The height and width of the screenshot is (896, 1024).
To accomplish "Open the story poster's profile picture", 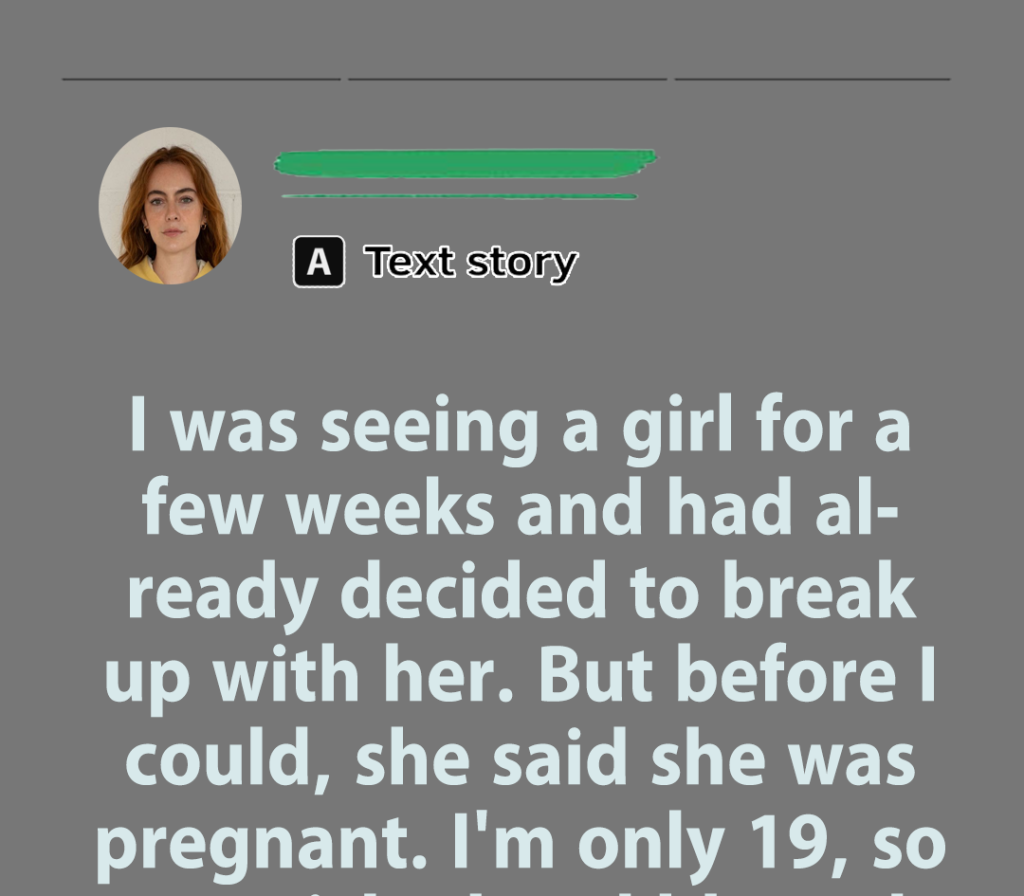I will pos(170,206).
